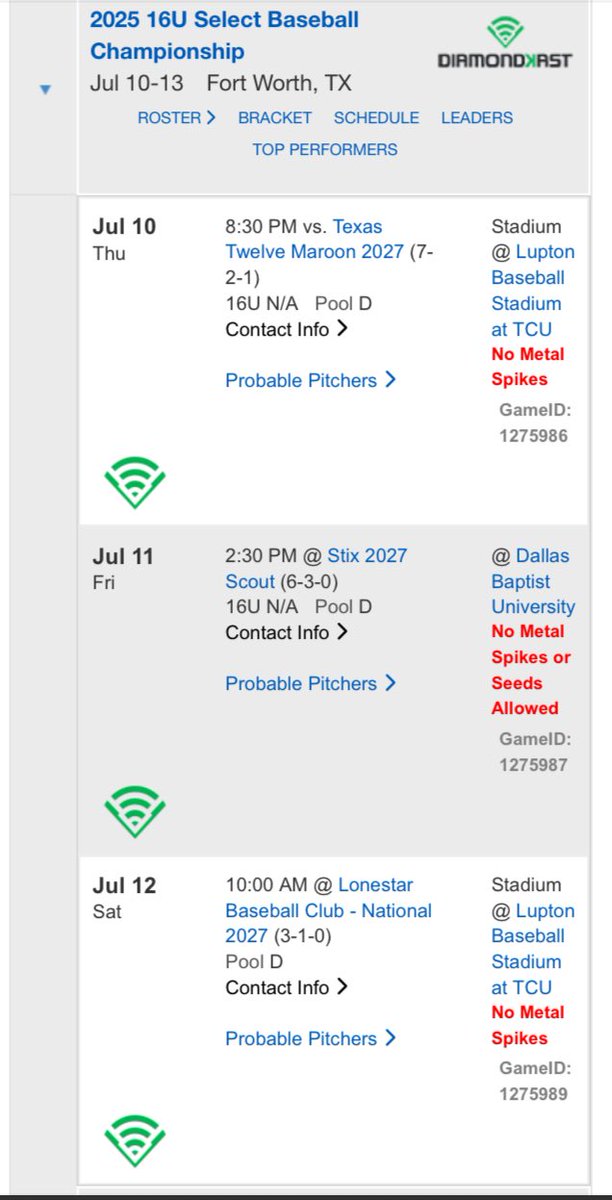Open the ROSTER link
This screenshot has height=1200, width=612.
click(176, 117)
